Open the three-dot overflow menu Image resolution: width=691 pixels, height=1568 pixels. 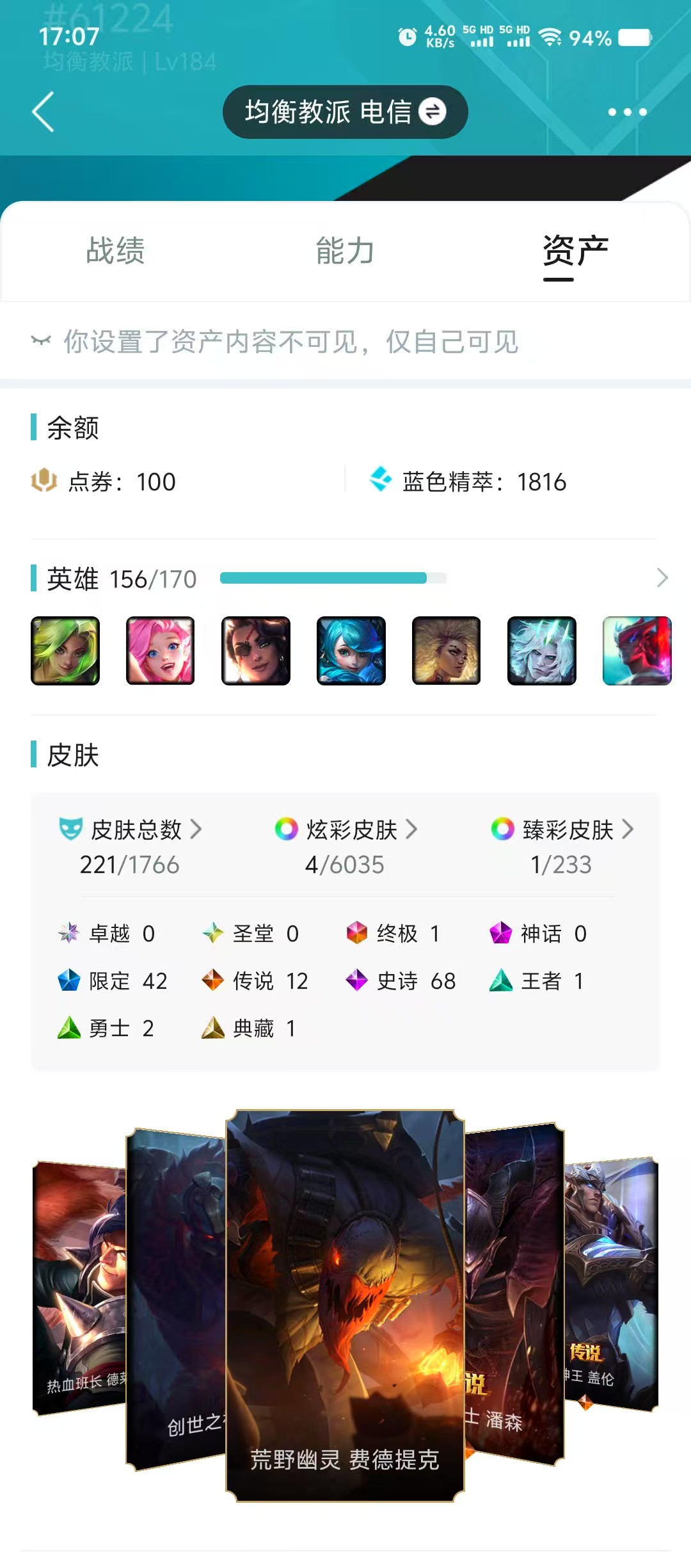(627, 112)
